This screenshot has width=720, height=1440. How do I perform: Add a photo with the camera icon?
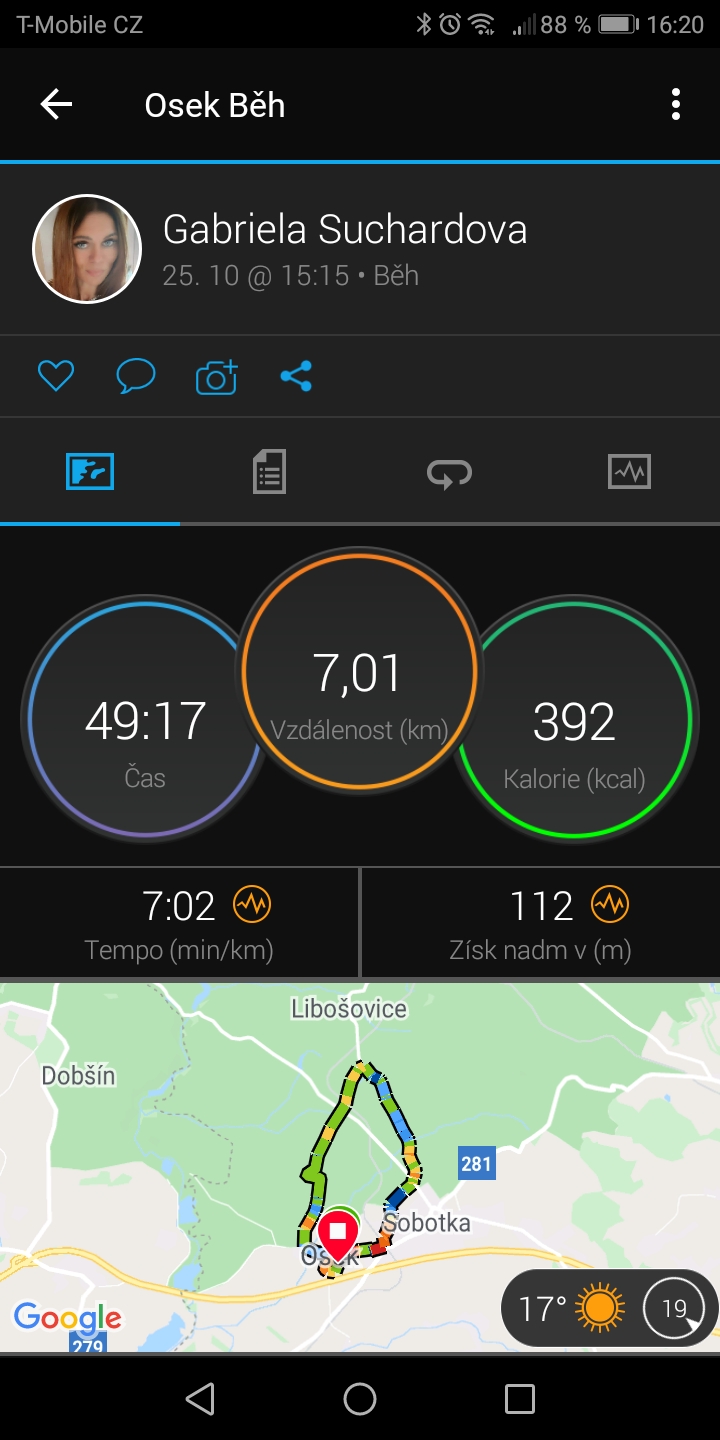click(217, 376)
